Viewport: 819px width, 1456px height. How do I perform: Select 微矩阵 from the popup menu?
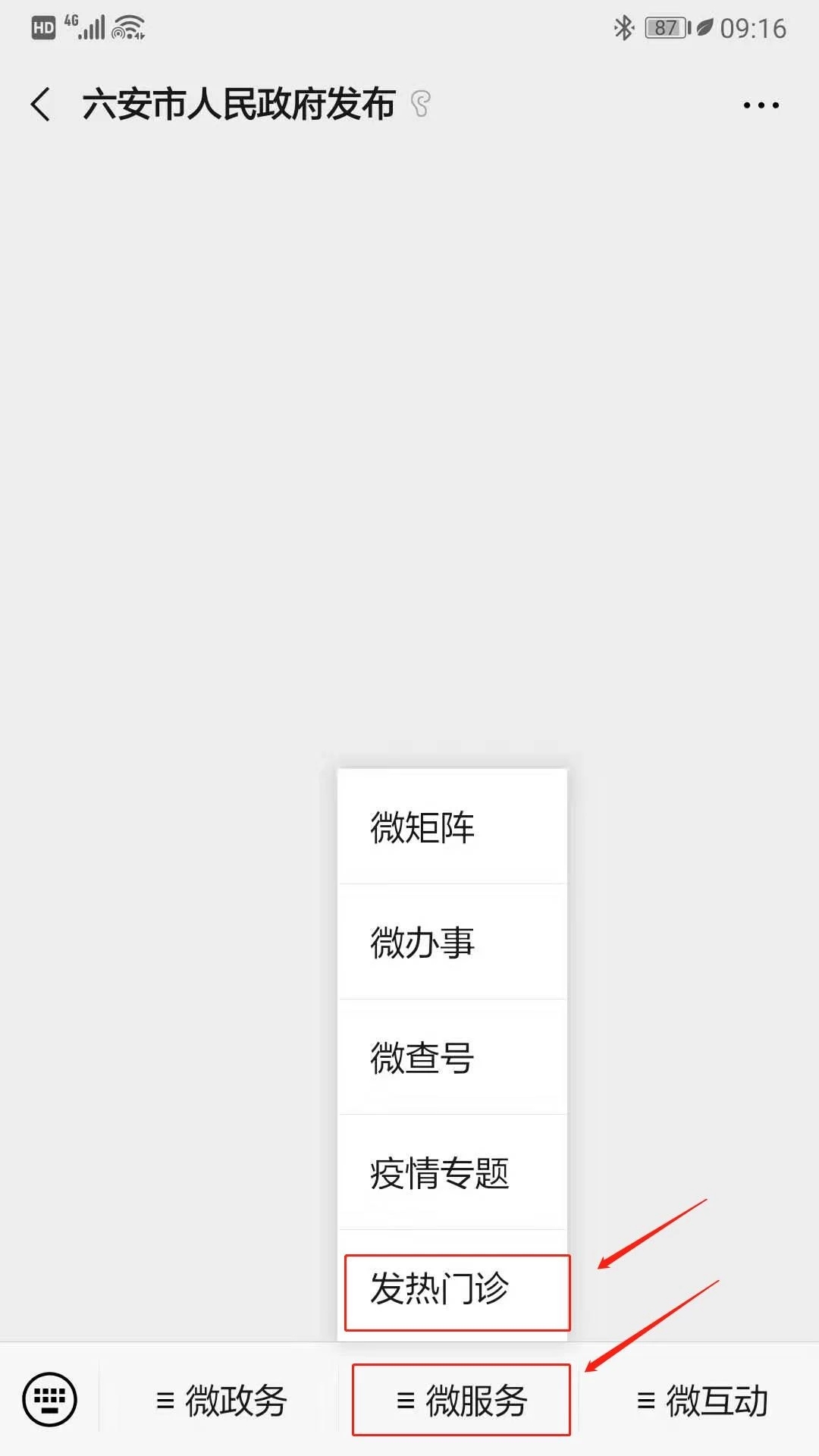(x=452, y=827)
